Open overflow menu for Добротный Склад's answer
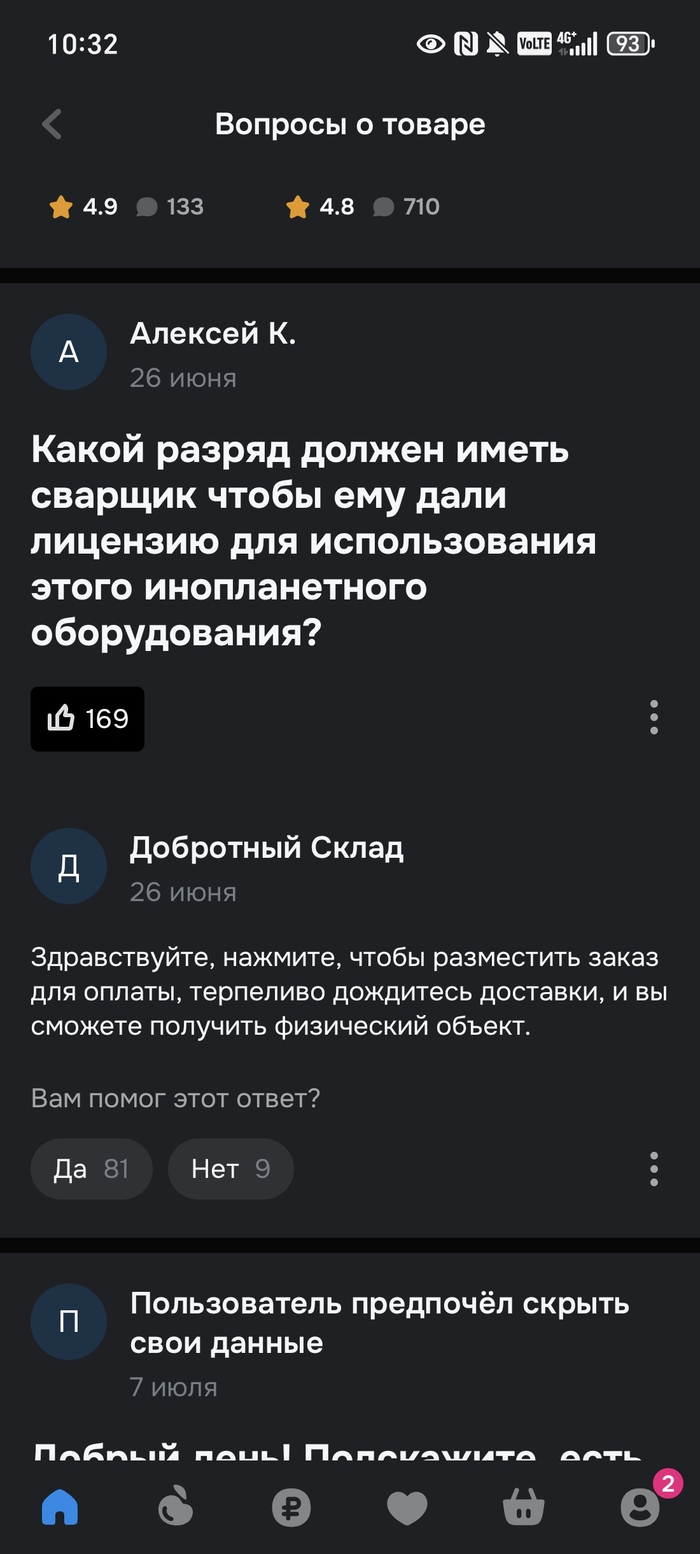Image resolution: width=700 pixels, height=1554 pixels. coord(653,1169)
